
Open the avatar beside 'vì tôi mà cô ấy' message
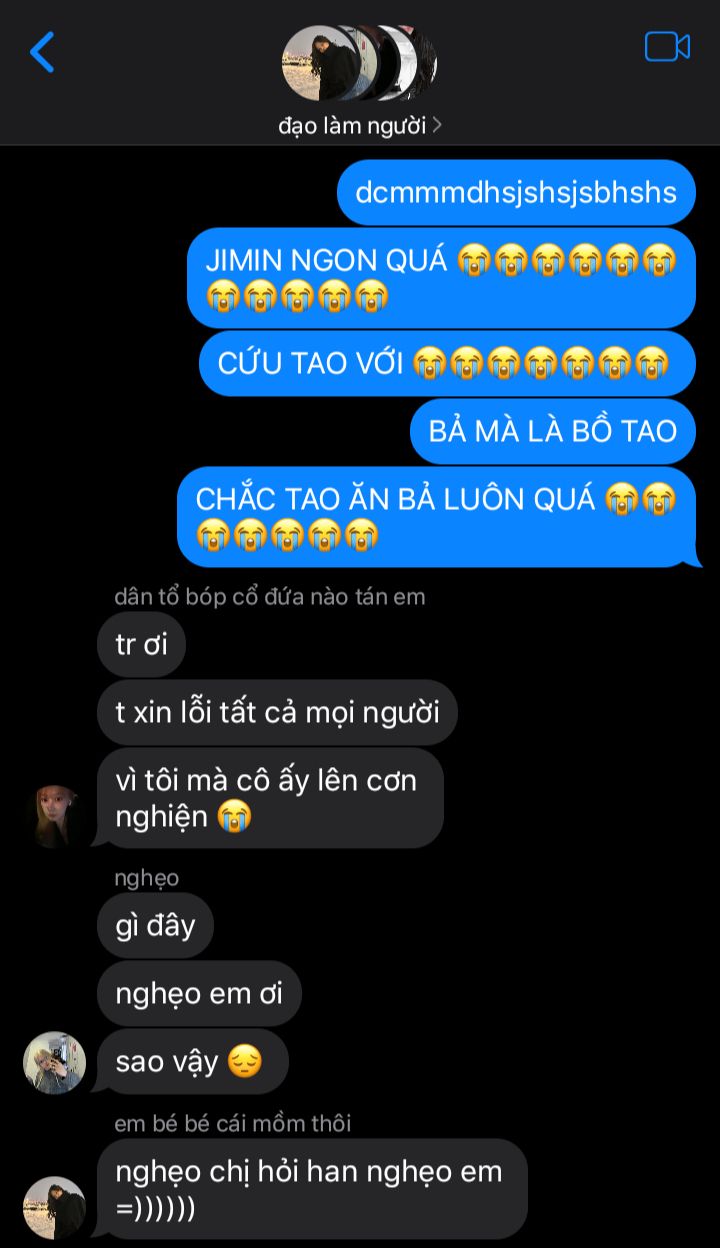(54, 816)
